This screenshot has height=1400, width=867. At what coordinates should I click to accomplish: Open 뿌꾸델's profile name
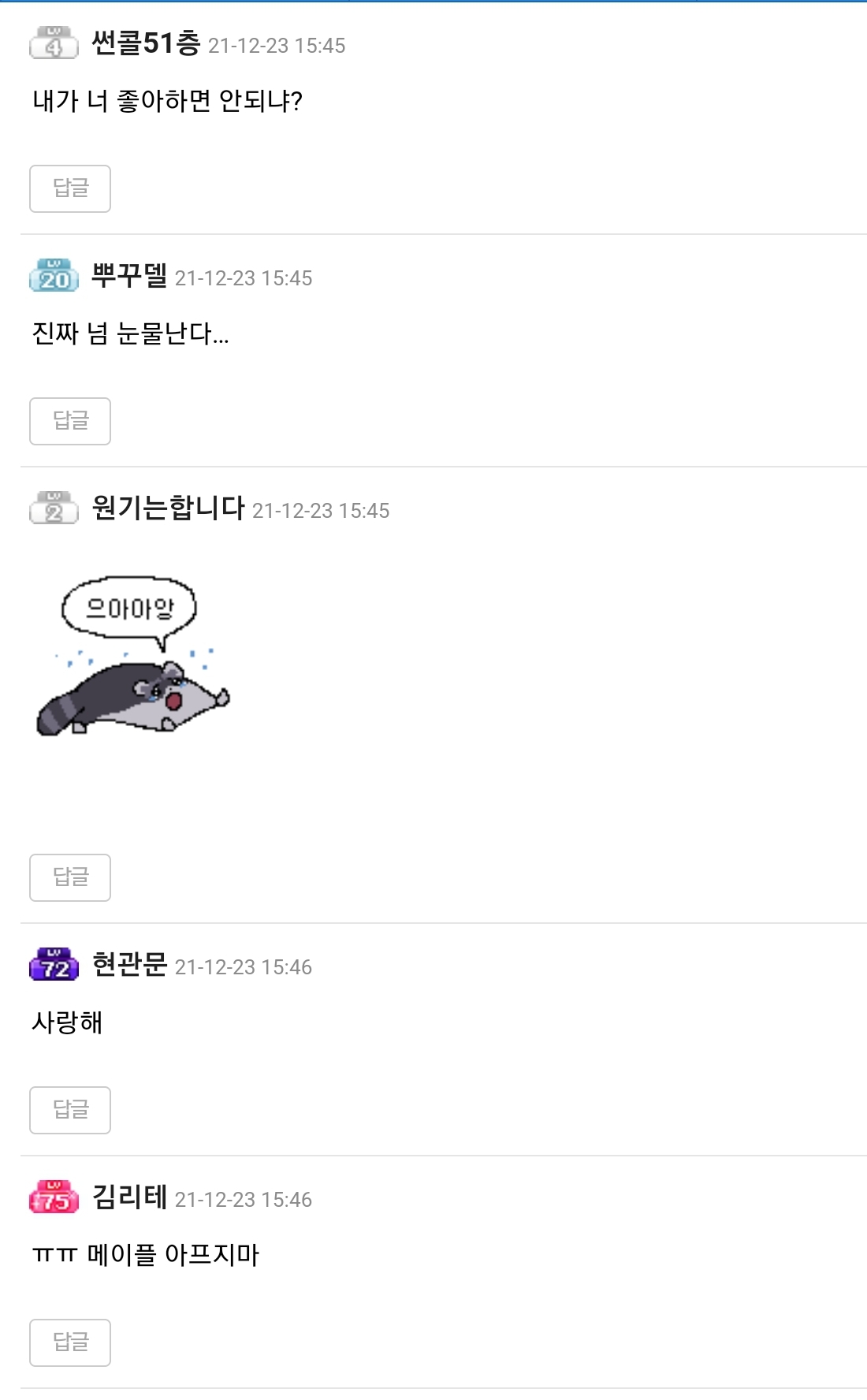[129, 275]
